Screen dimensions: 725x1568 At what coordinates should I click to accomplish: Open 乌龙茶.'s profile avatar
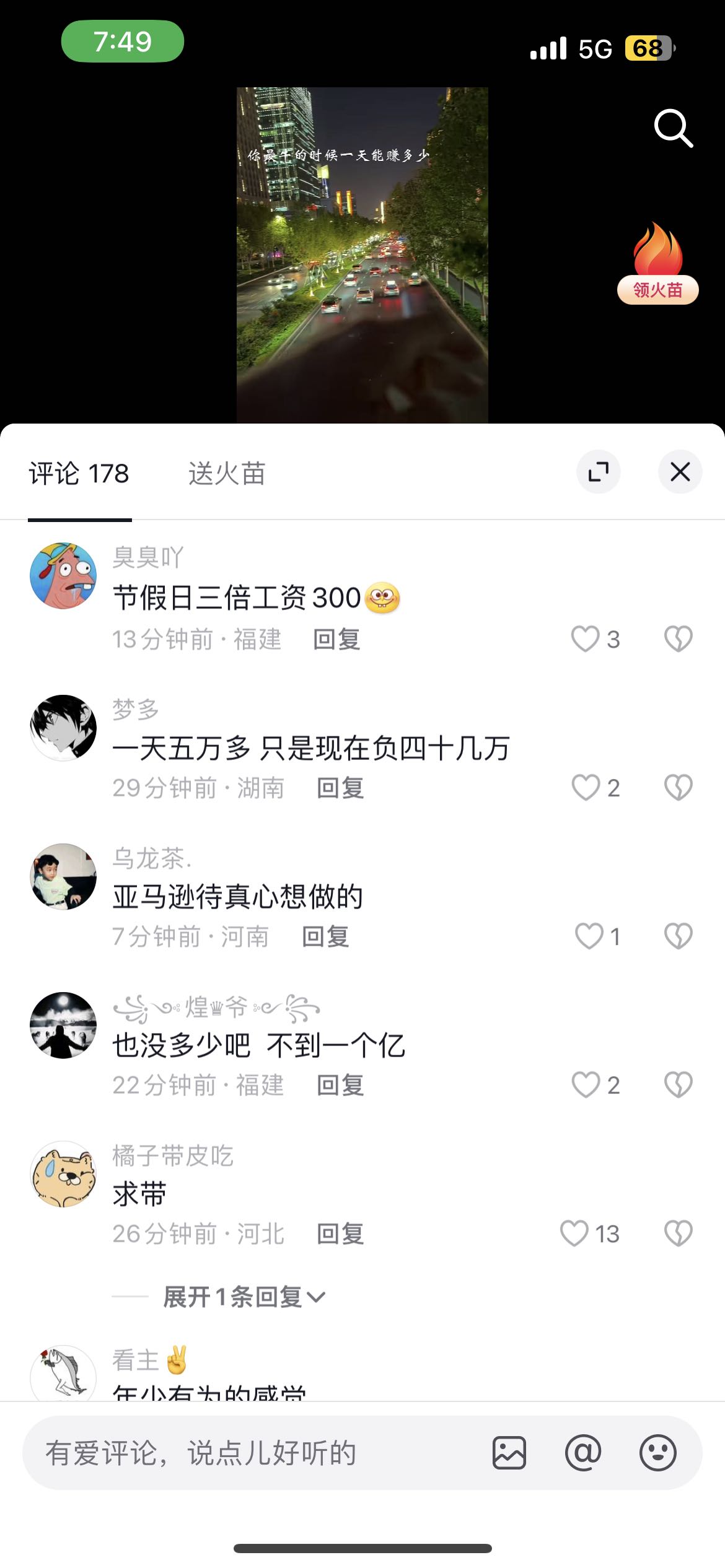click(63, 876)
